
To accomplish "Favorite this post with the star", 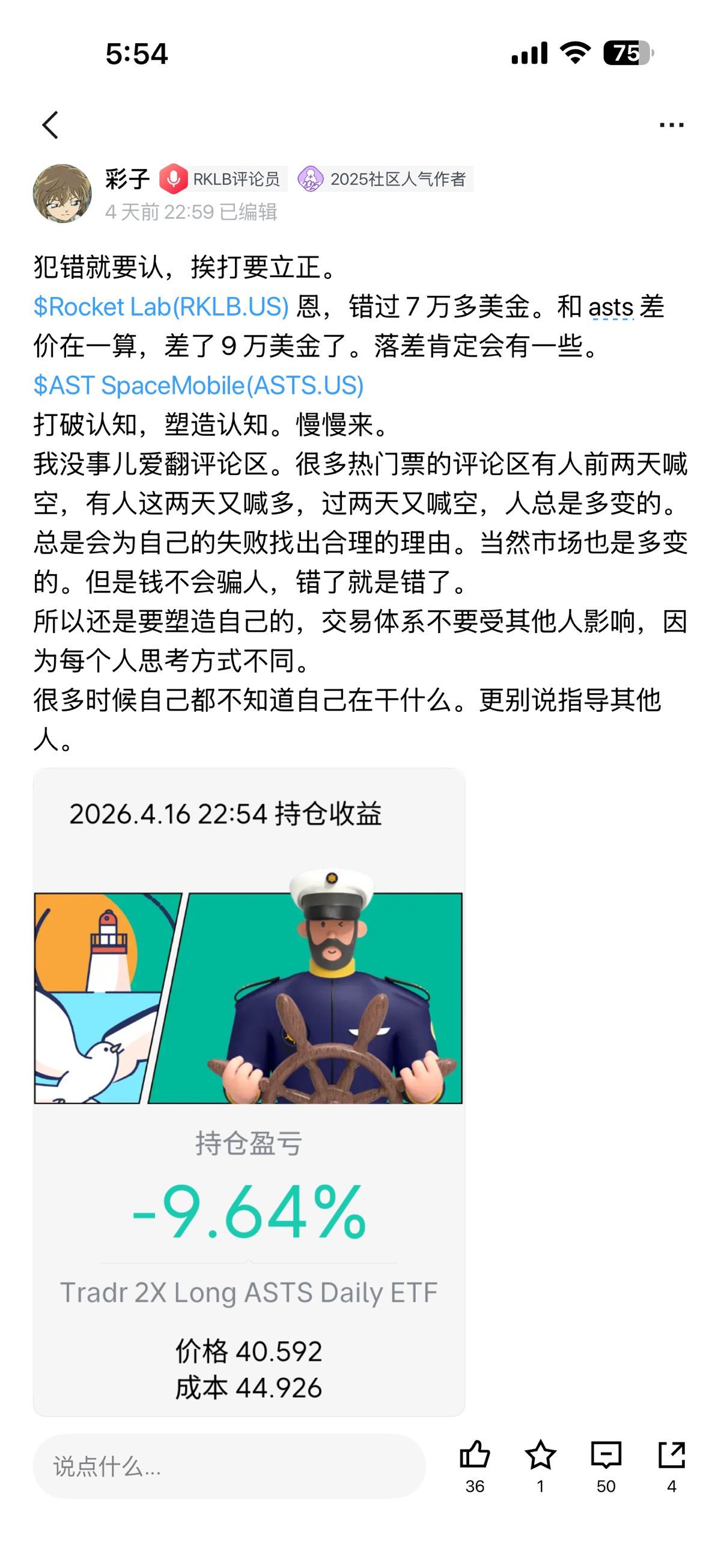I will point(540,1456).
